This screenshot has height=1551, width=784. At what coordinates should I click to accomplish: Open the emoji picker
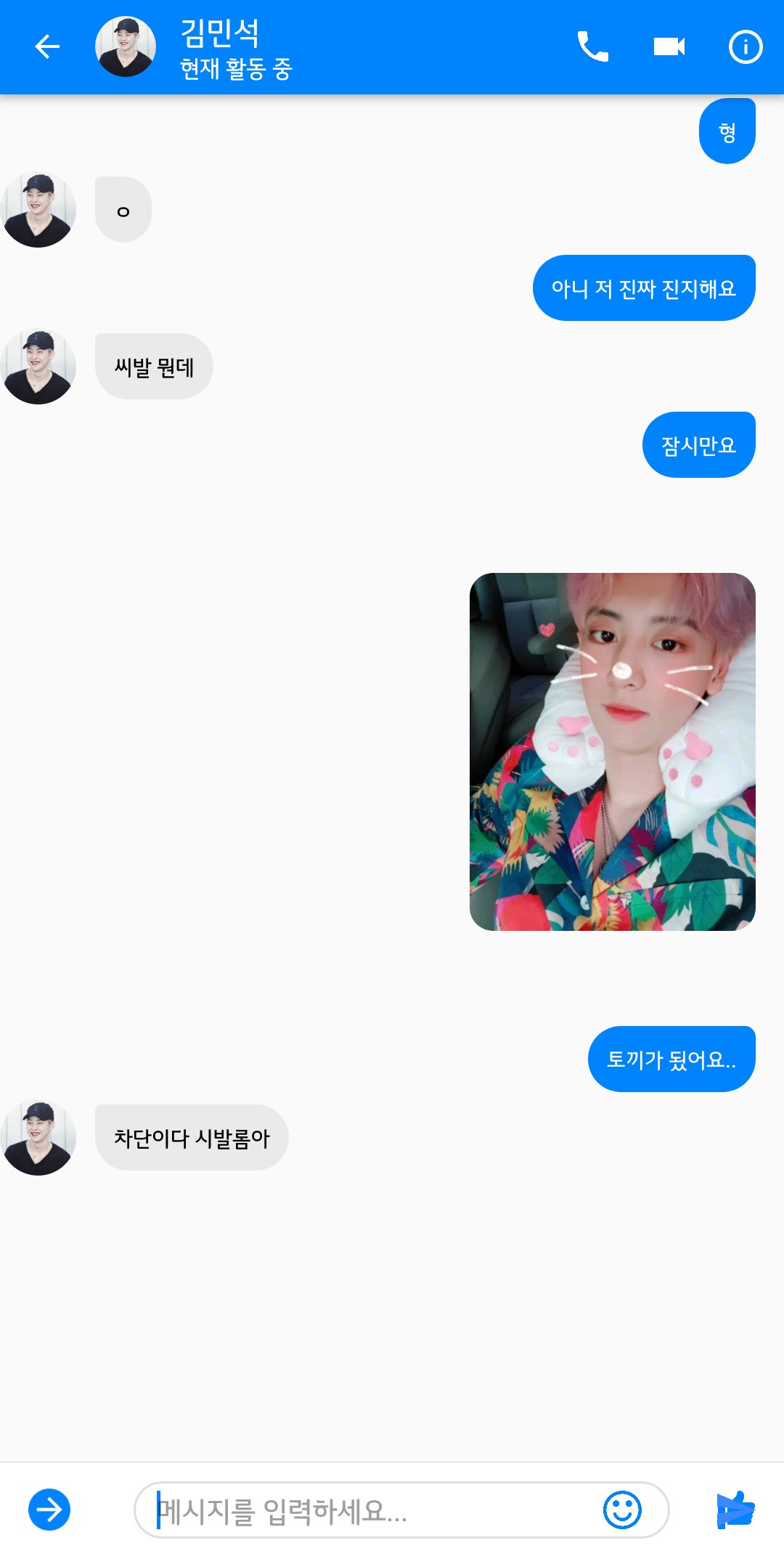pos(622,1510)
